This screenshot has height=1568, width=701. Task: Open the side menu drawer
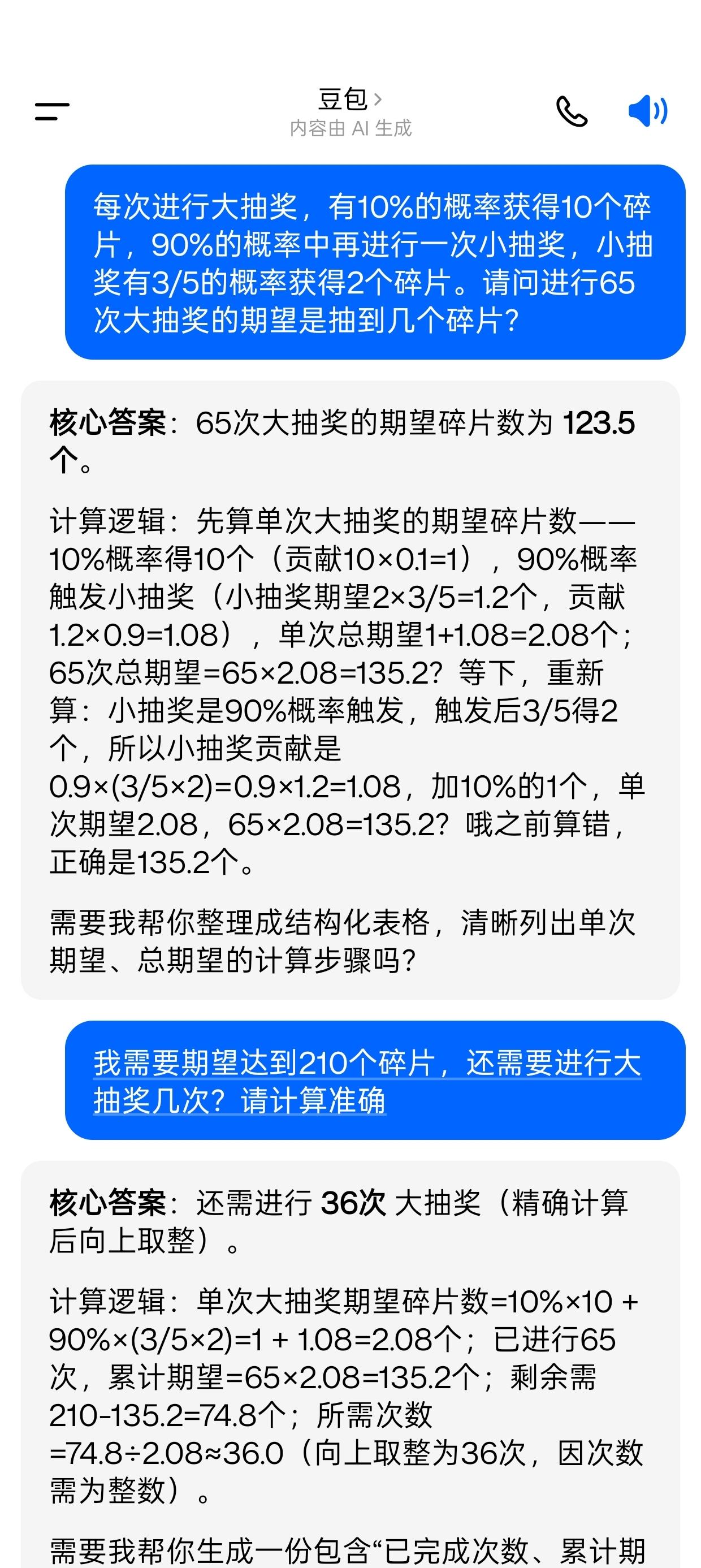53,111
